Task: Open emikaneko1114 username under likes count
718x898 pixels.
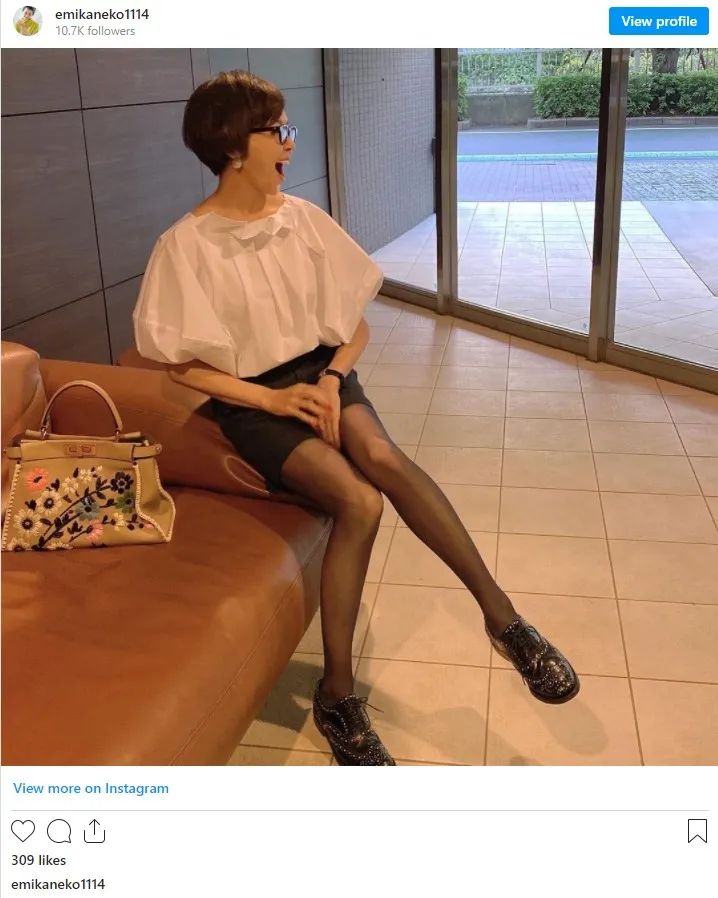Action: coord(58,884)
